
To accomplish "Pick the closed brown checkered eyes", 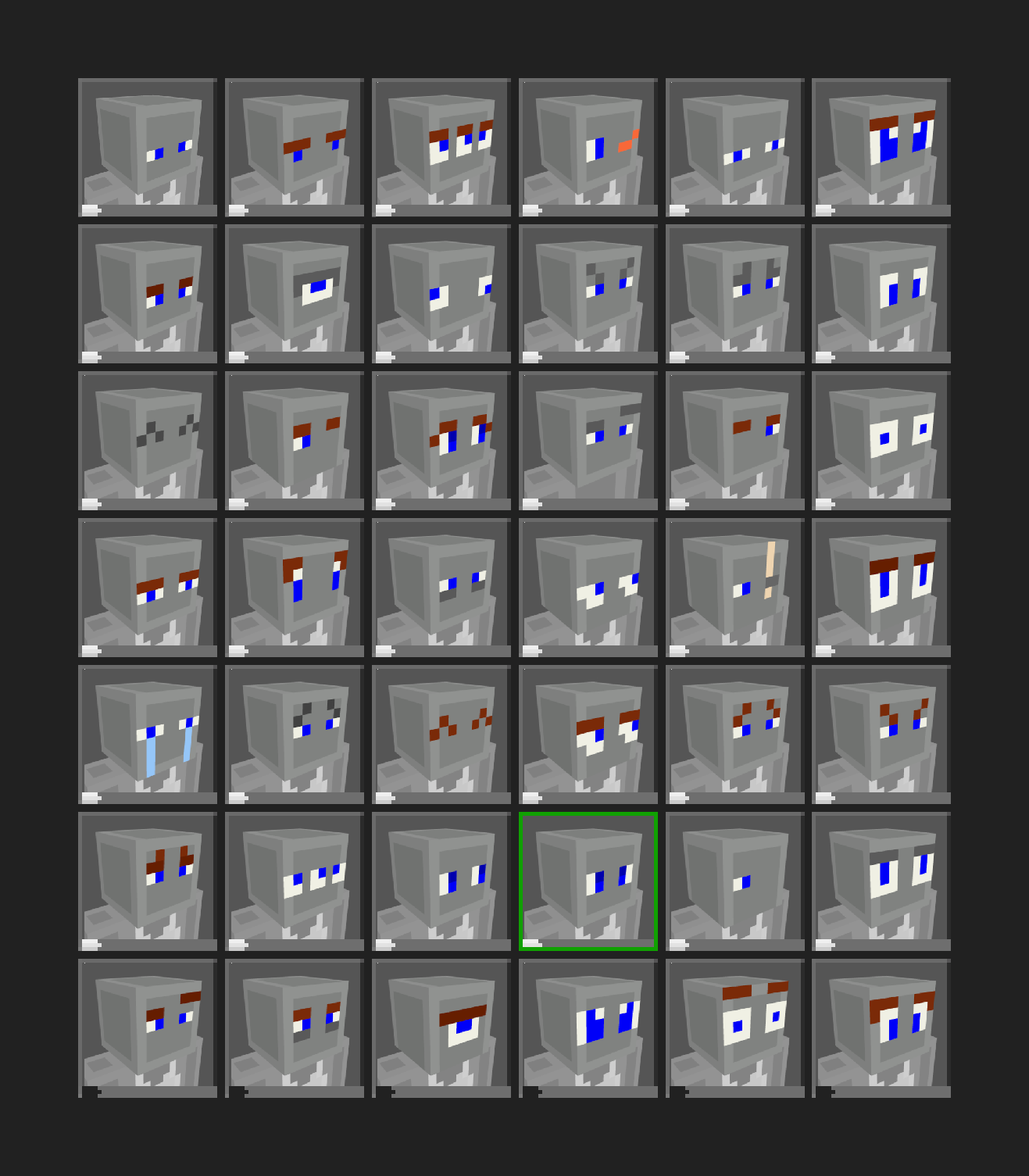I will point(441,735).
